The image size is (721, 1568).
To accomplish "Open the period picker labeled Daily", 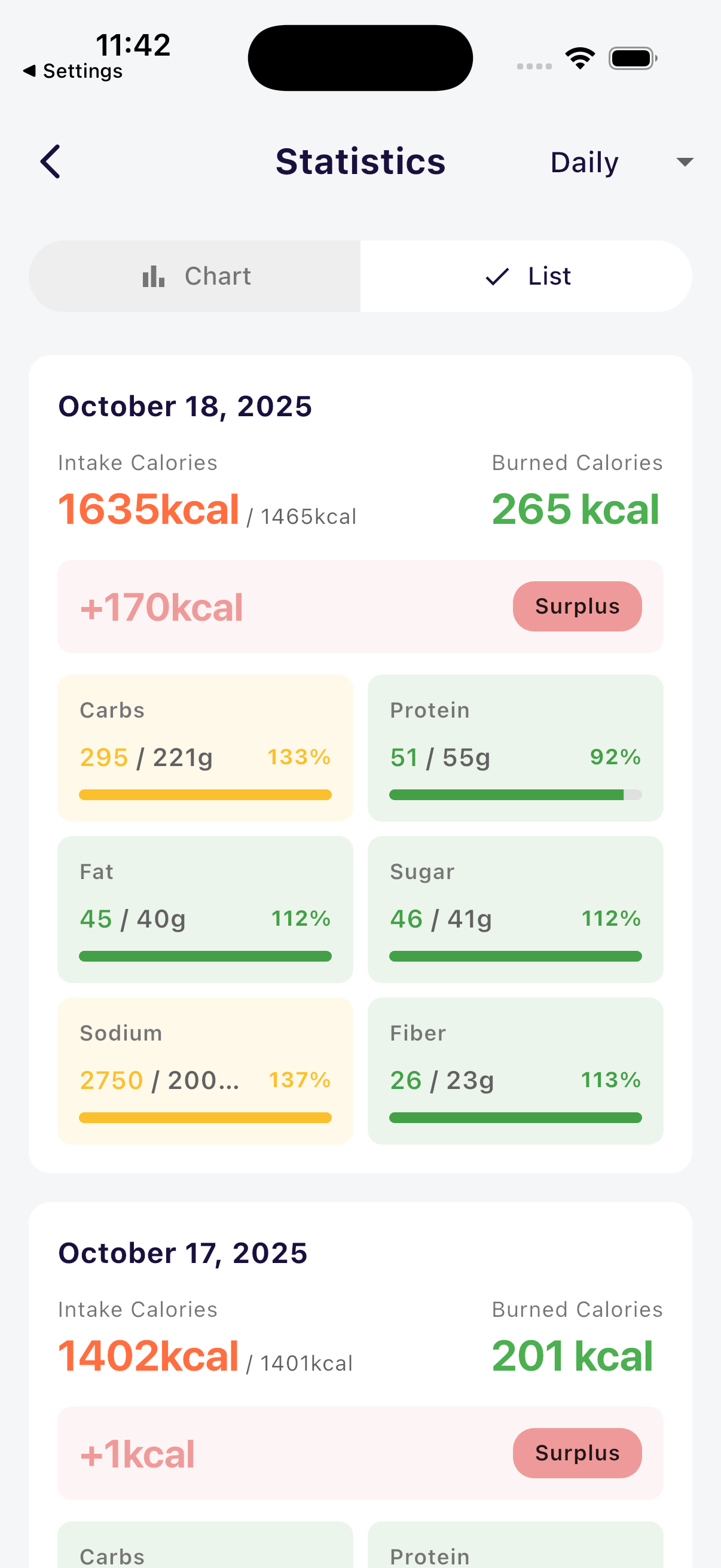I will pos(584,162).
